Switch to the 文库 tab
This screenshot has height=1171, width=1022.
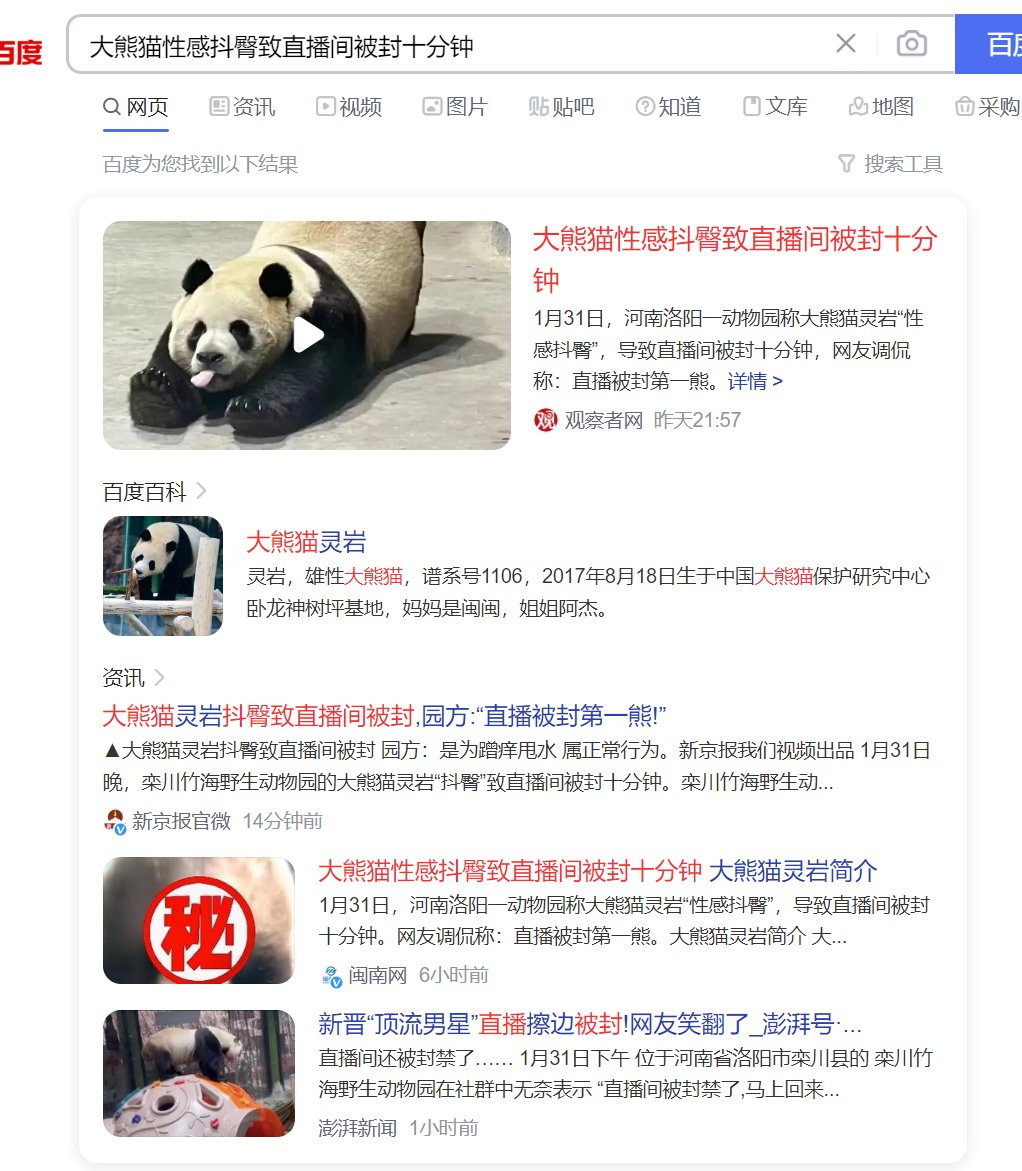click(775, 107)
